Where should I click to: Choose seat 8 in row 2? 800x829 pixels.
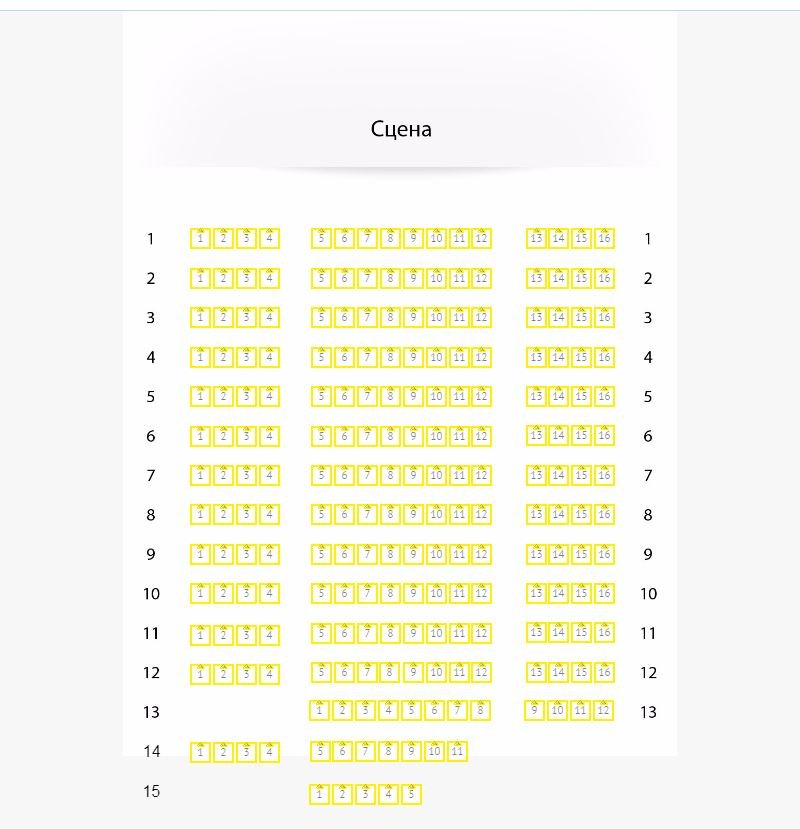389,278
